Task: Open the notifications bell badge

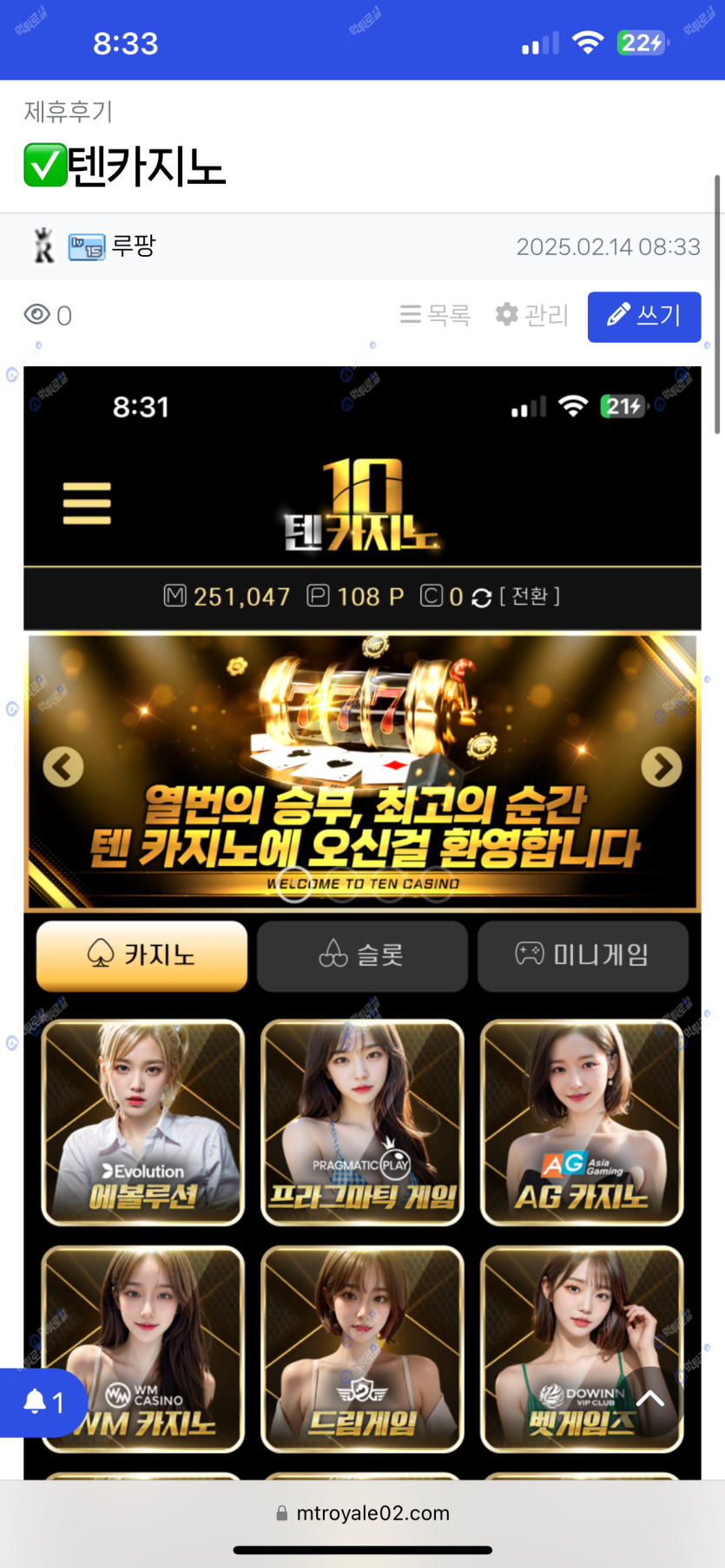Action: pos(43,1402)
